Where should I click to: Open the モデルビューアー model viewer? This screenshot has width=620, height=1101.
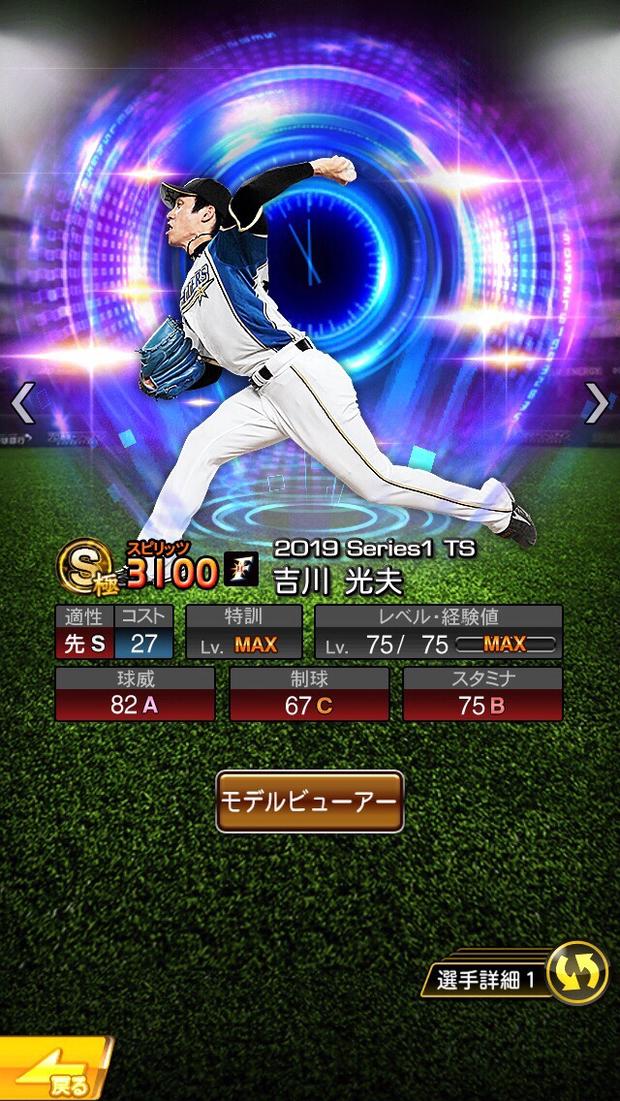tap(310, 801)
